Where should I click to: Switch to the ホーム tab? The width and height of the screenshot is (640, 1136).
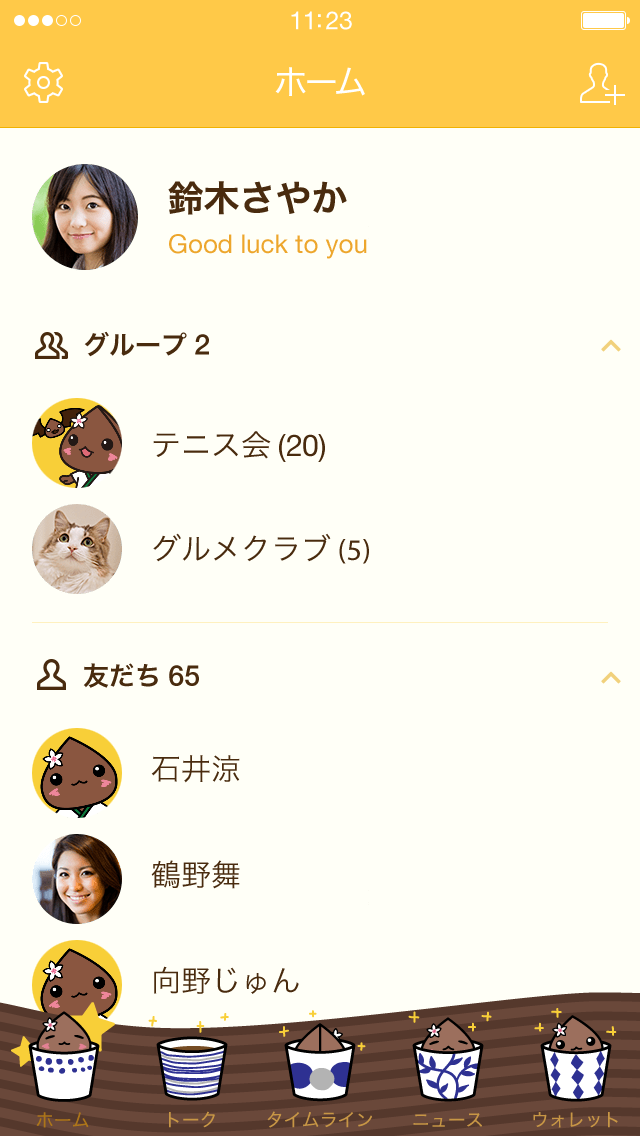click(63, 1075)
